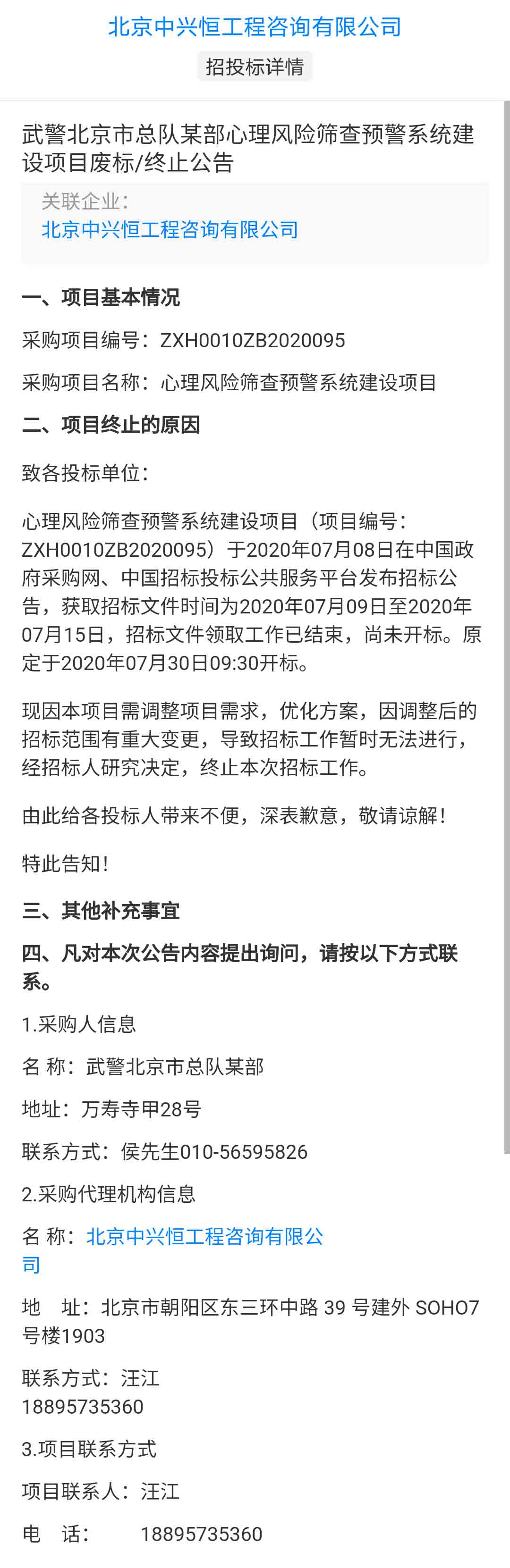Open the blue company title link at top
This screenshot has width=510, height=1568.
255,27
